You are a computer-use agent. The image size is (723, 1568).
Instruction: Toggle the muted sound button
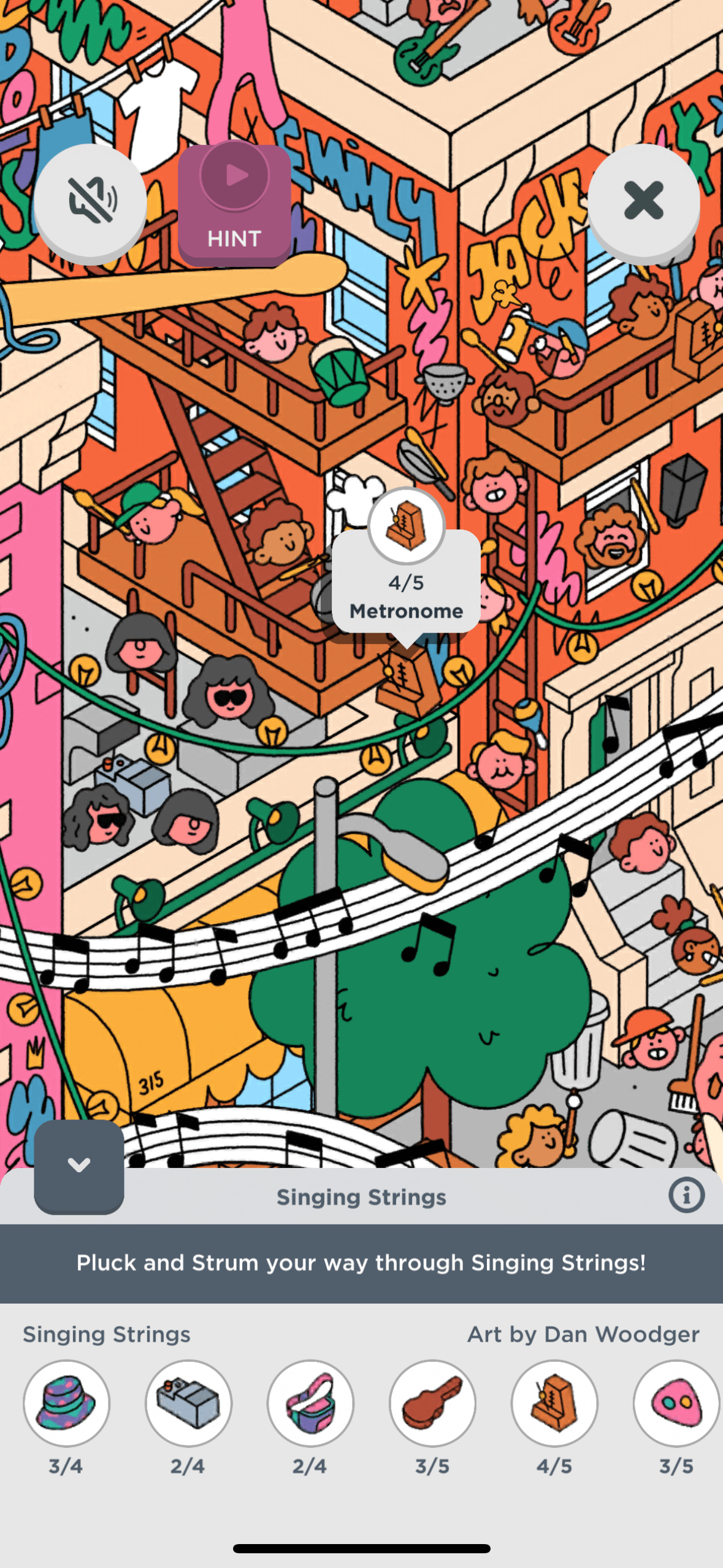(90, 201)
